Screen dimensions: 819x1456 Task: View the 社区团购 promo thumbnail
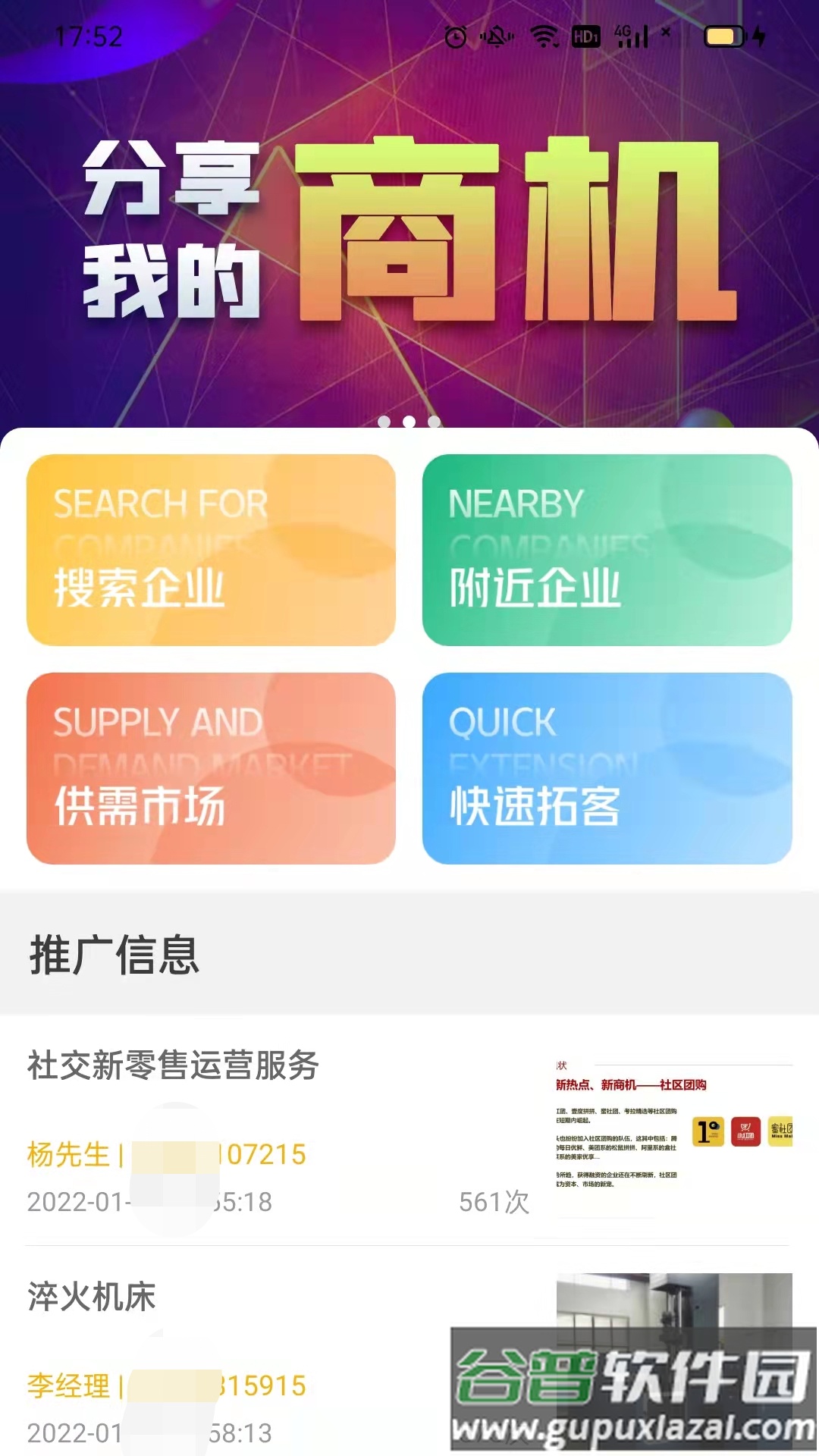coord(675,1130)
